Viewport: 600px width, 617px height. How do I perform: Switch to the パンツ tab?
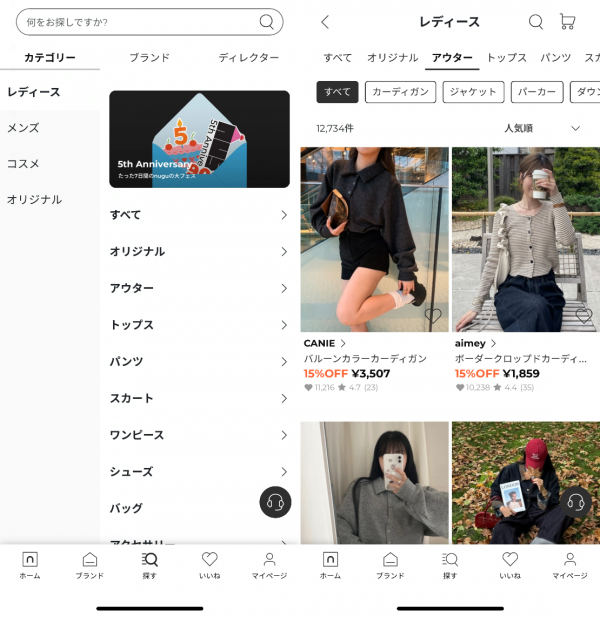point(556,58)
